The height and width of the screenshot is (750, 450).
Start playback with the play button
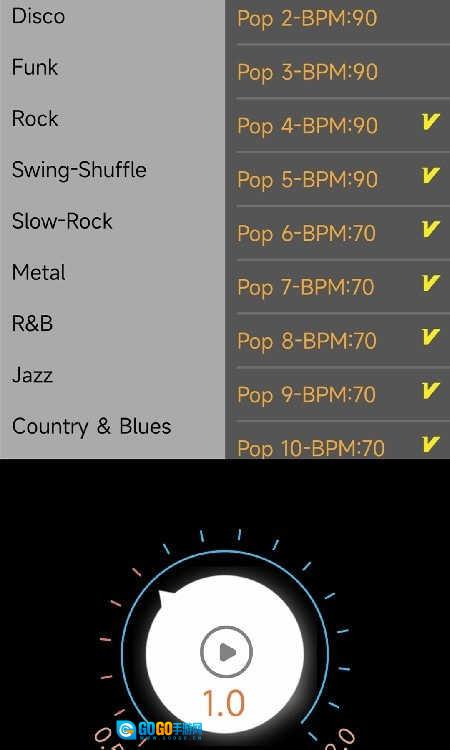tap(226, 652)
